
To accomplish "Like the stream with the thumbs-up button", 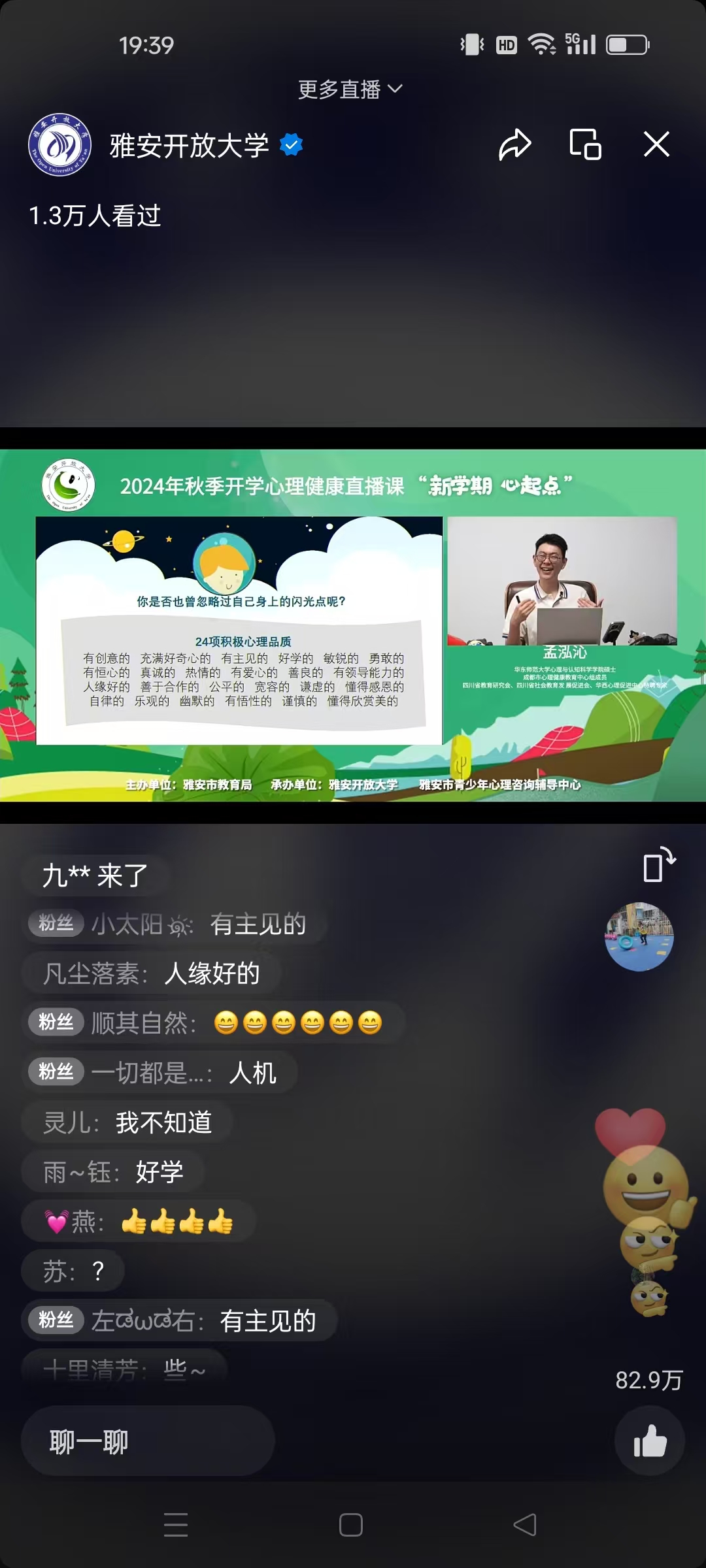I will 650,1441.
